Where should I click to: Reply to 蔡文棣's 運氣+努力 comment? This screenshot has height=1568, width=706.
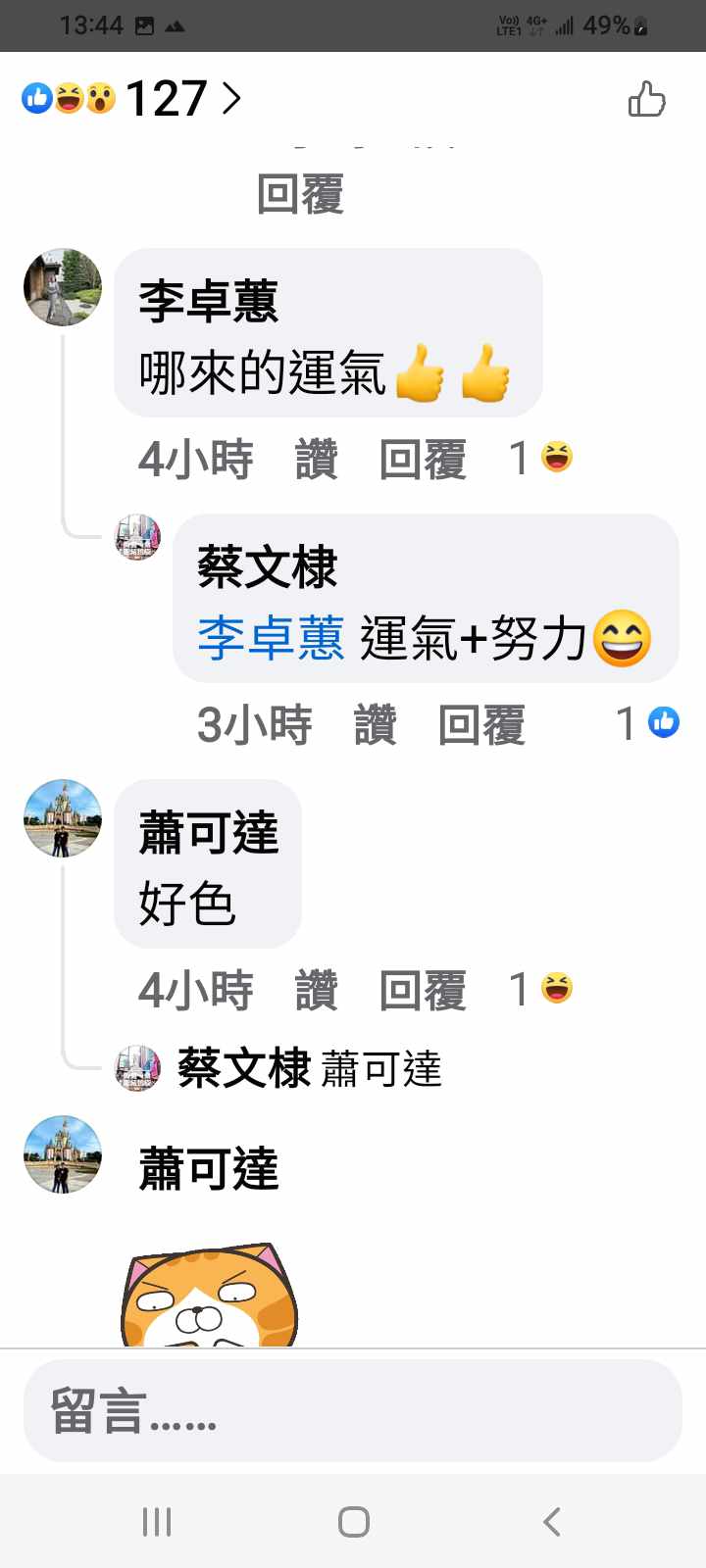pyautogui.click(x=481, y=725)
